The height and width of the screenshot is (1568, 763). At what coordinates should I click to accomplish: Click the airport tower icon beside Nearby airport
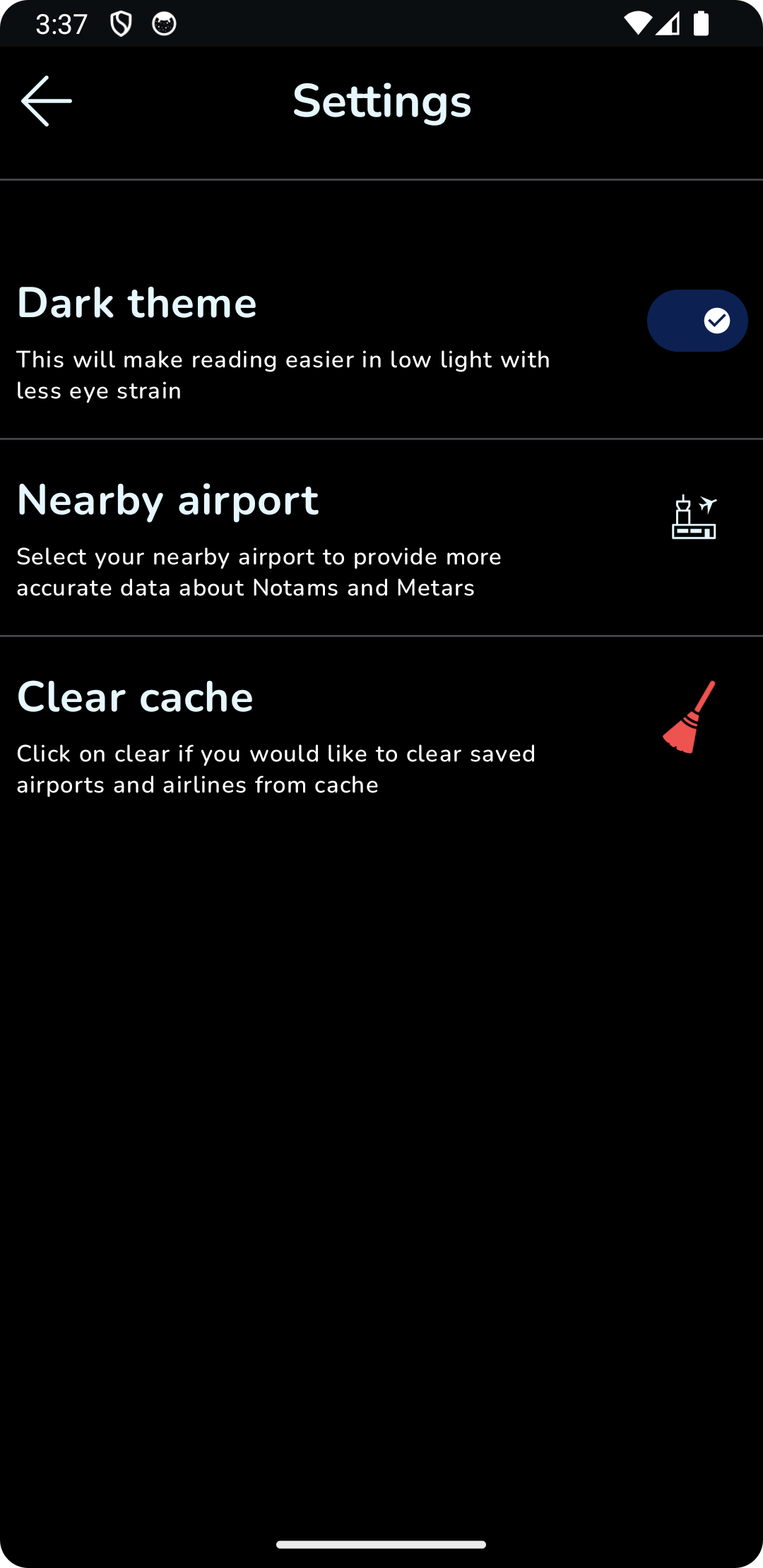point(694,516)
